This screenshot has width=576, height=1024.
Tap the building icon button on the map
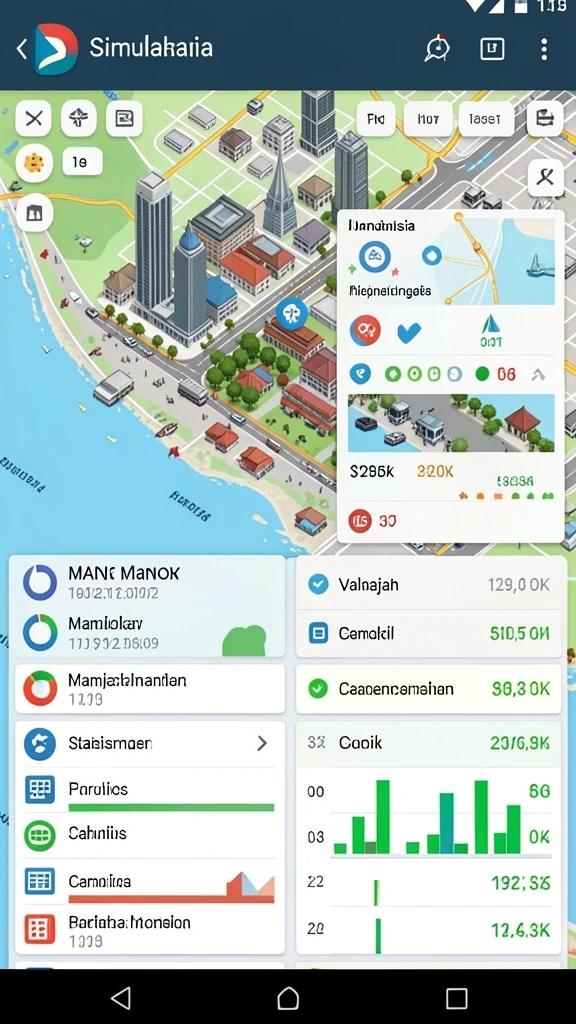pyautogui.click(x=34, y=212)
